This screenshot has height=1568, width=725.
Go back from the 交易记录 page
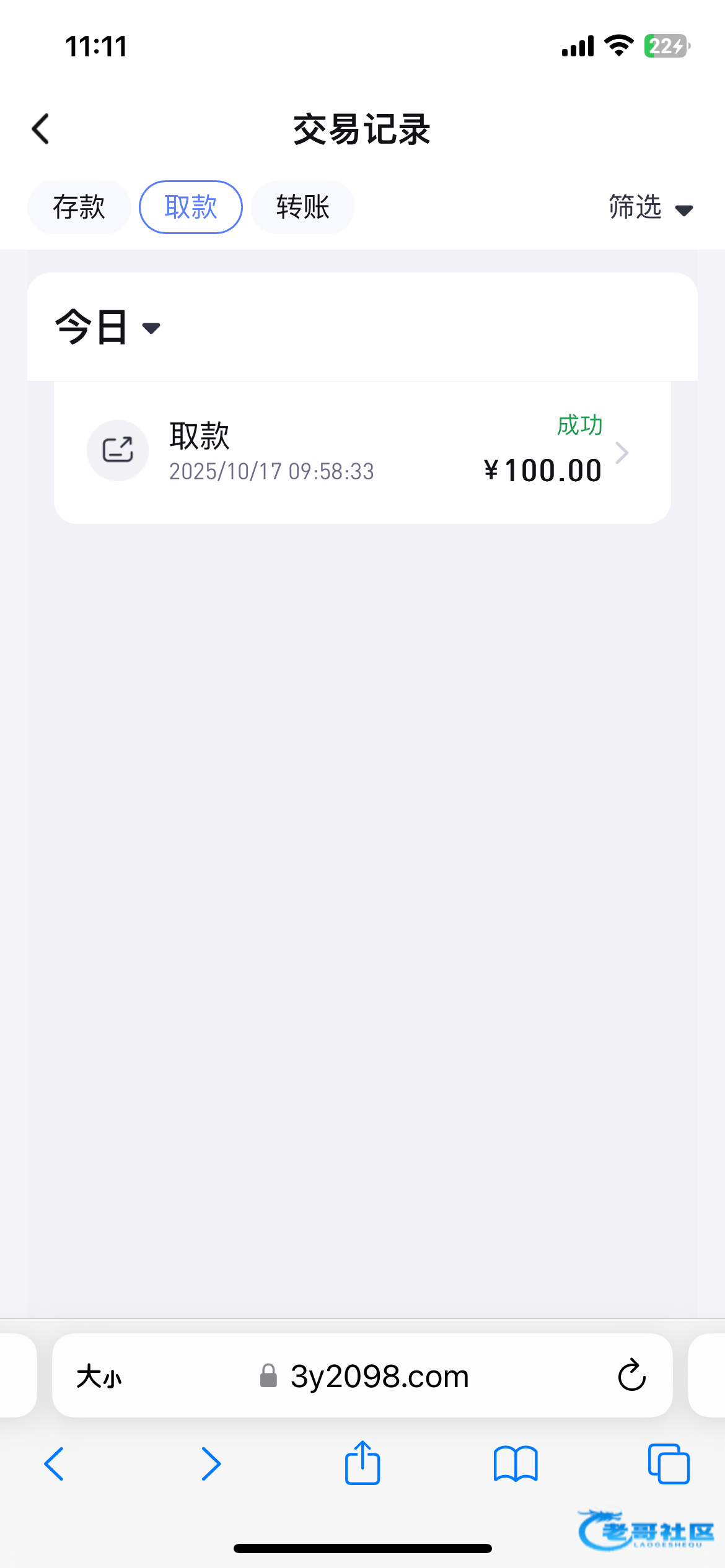pos(41,129)
